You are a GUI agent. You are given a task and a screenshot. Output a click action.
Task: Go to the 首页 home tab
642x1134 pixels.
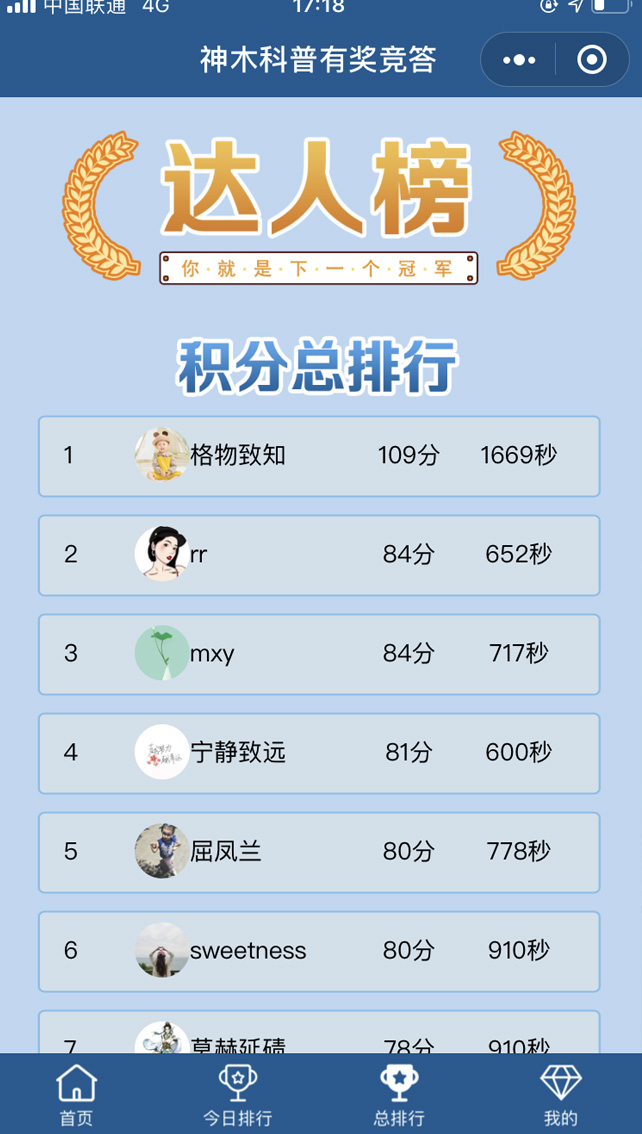pyautogui.click(x=76, y=1094)
